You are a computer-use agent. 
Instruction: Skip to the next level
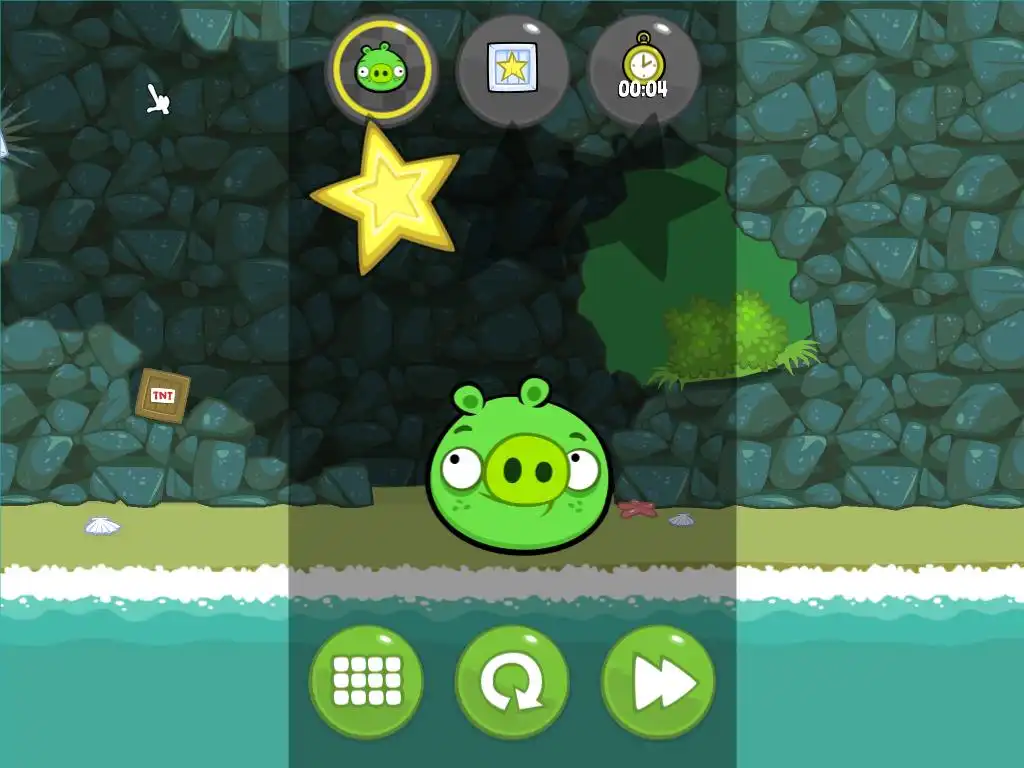[658, 682]
